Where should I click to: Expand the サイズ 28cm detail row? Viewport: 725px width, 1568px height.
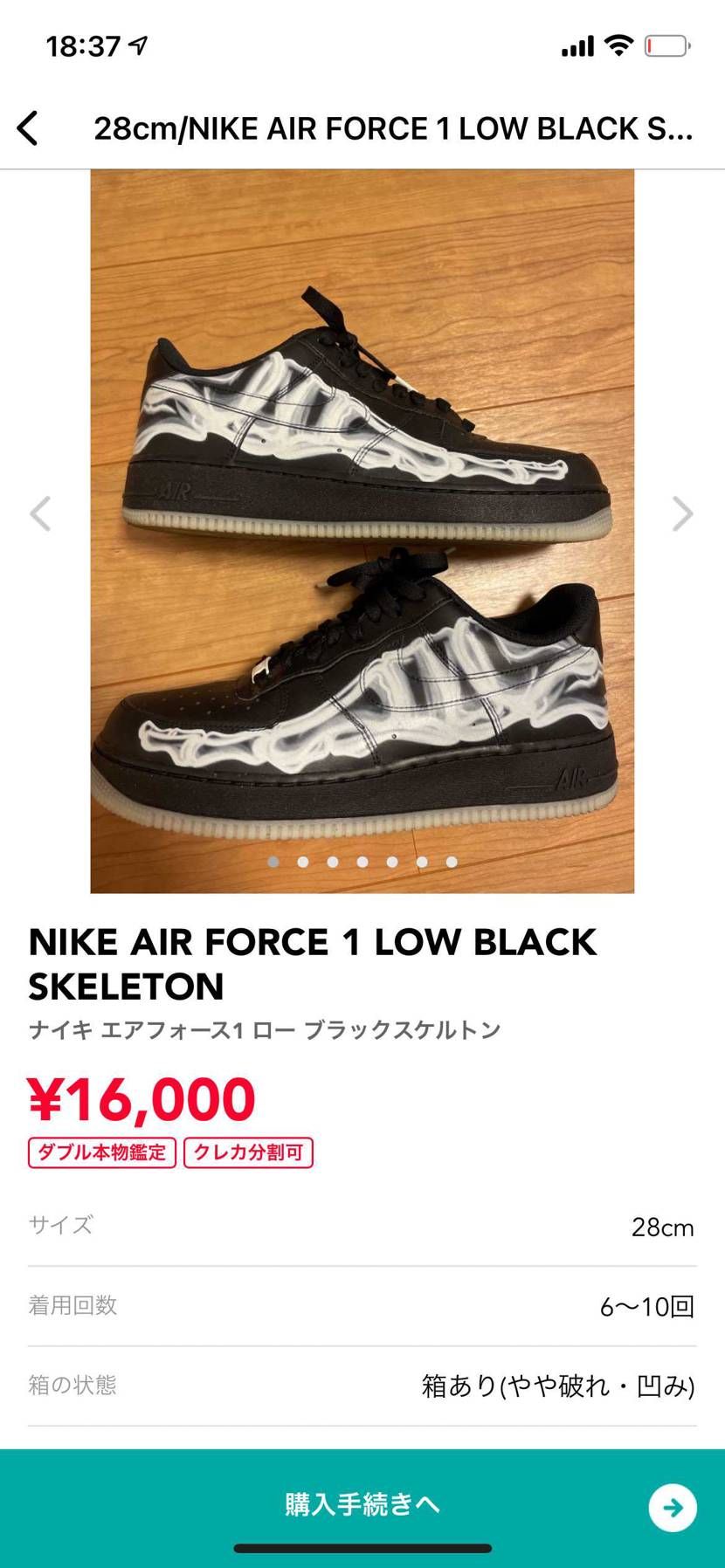pyautogui.click(x=362, y=1226)
